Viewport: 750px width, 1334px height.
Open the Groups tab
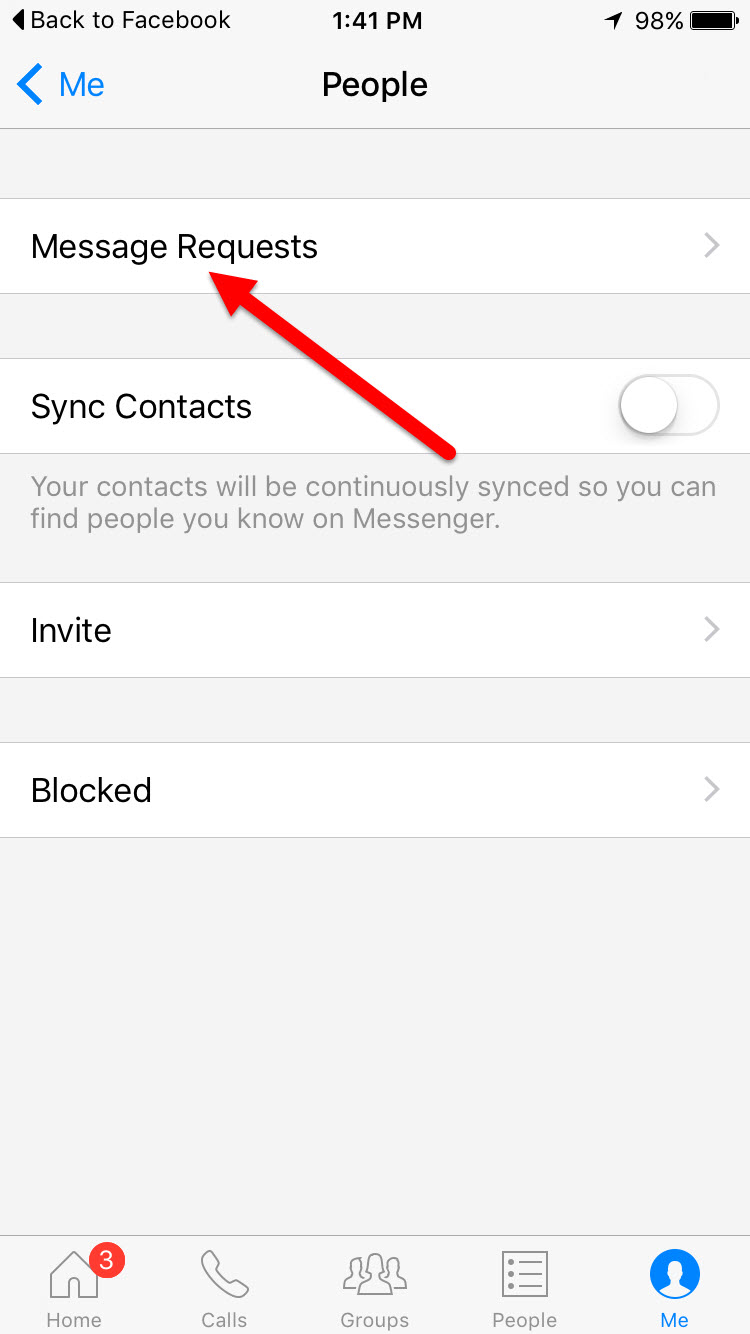point(375,1288)
